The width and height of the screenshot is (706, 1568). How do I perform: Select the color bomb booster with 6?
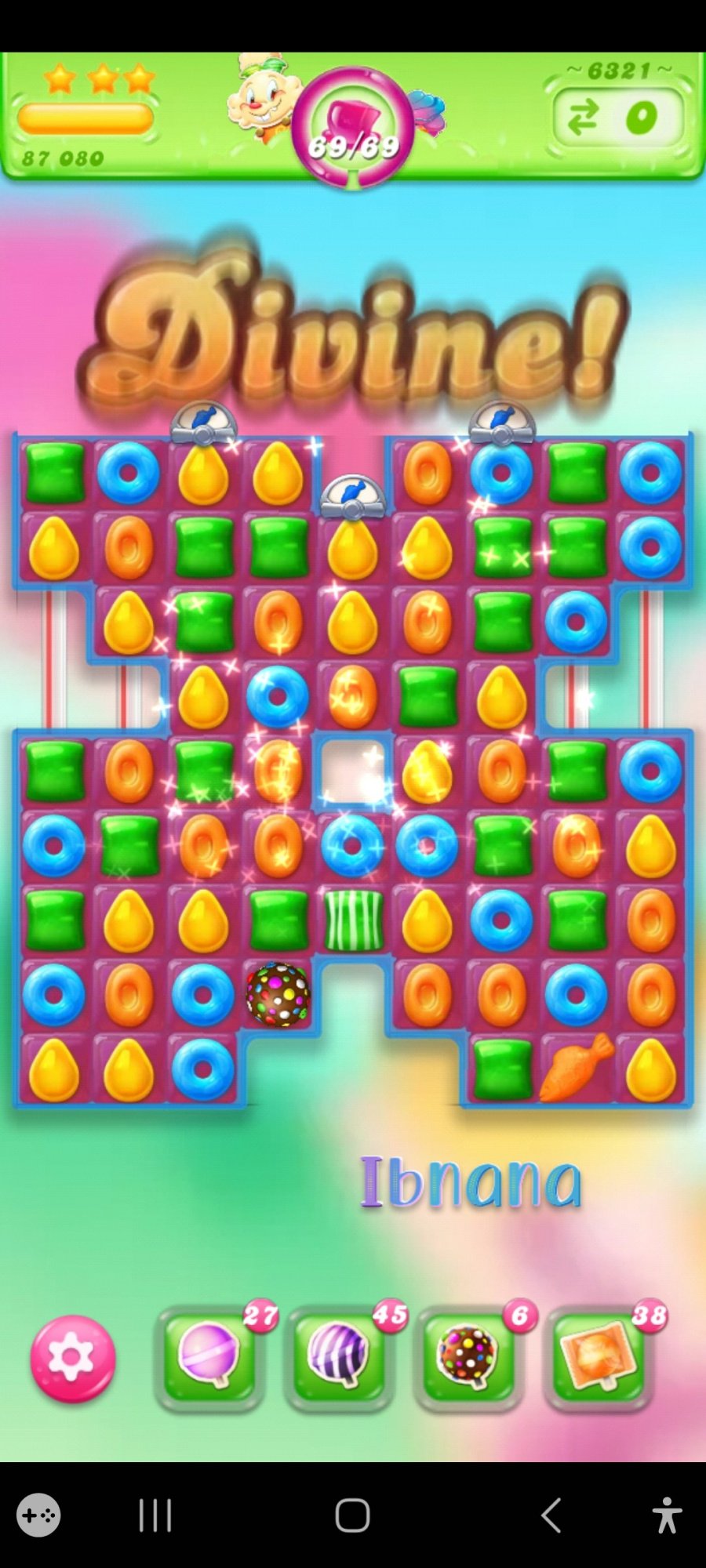[x=468, y=1357]
